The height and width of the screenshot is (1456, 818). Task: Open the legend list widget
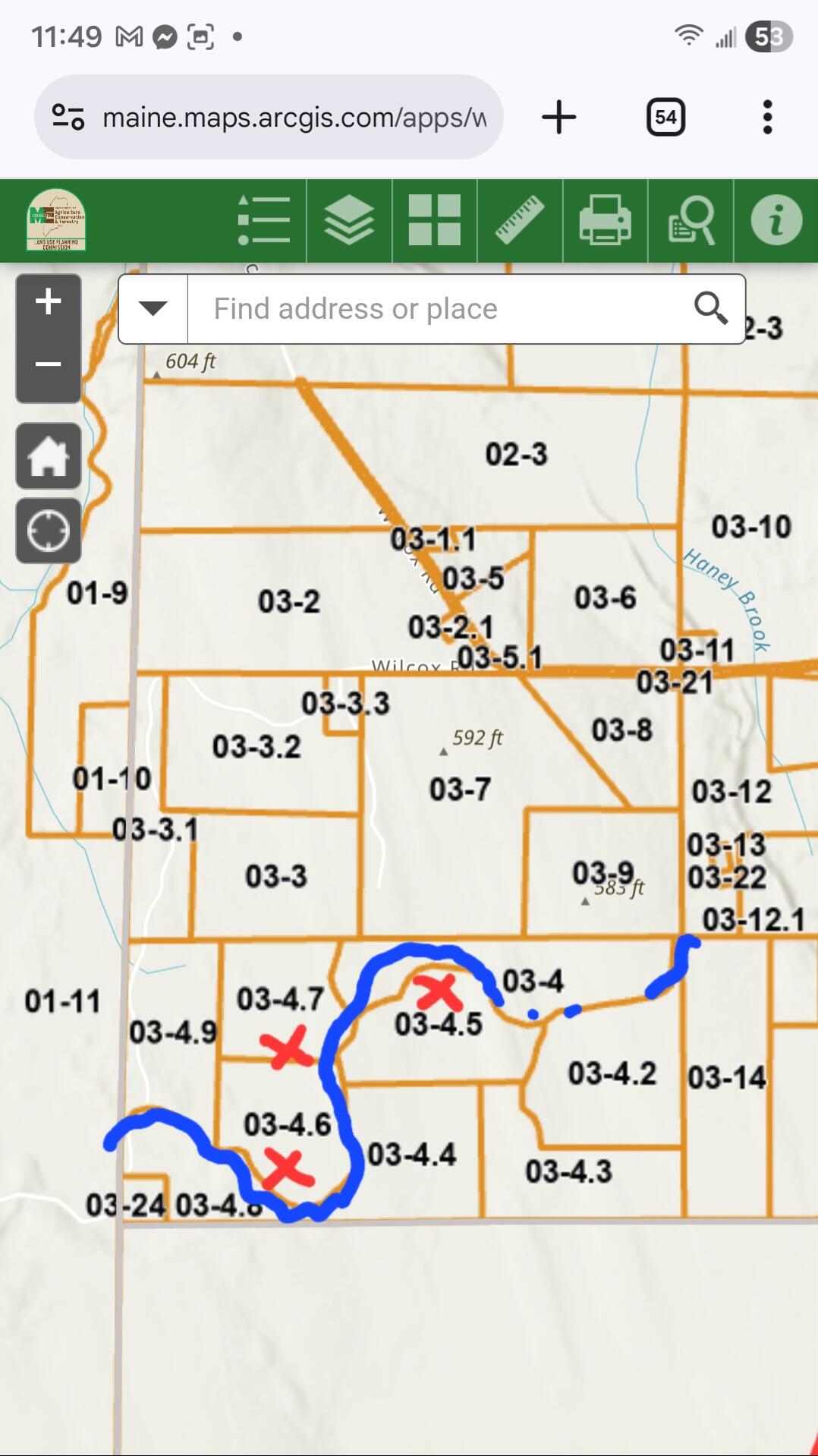pos(263,221)
